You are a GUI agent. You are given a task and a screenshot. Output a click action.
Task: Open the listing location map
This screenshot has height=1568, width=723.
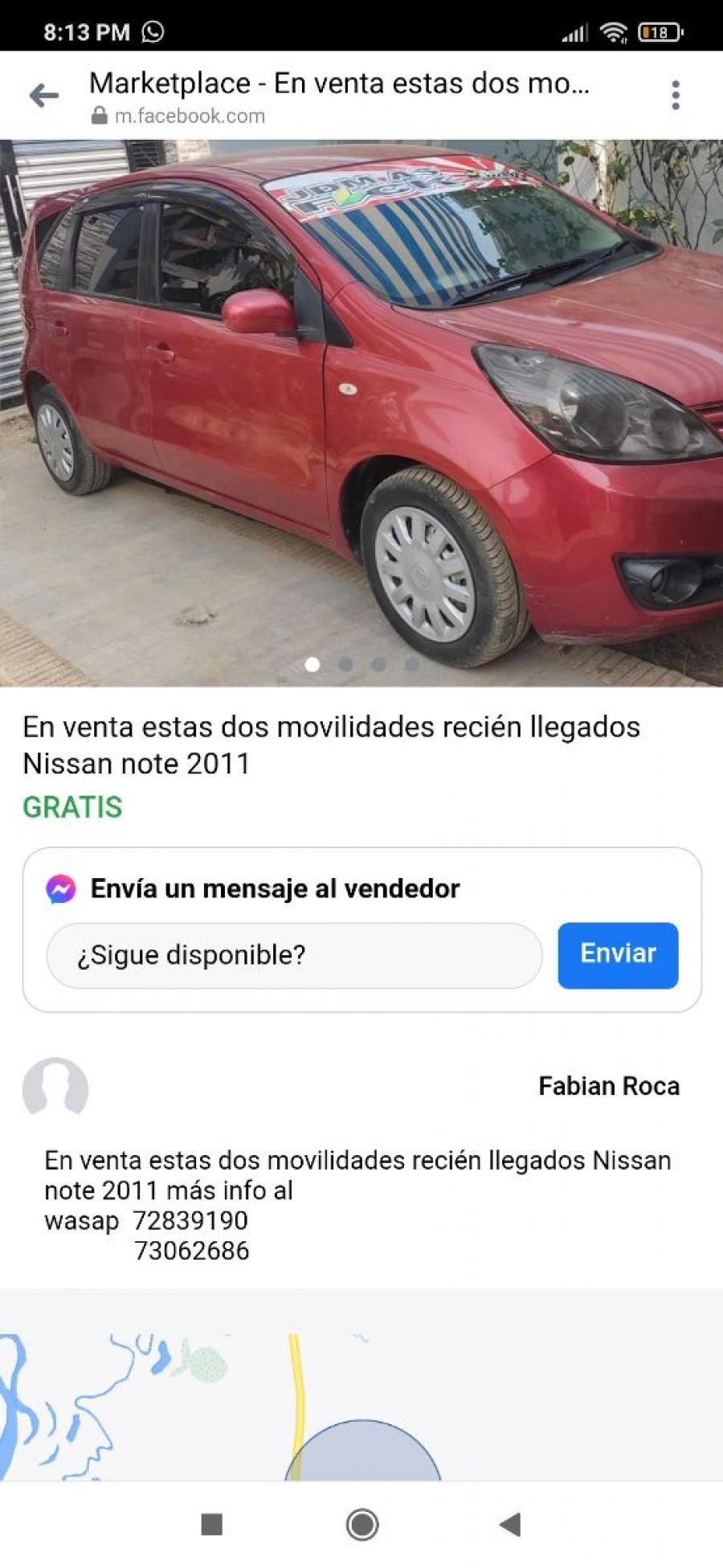click(x=361, y=1384)
